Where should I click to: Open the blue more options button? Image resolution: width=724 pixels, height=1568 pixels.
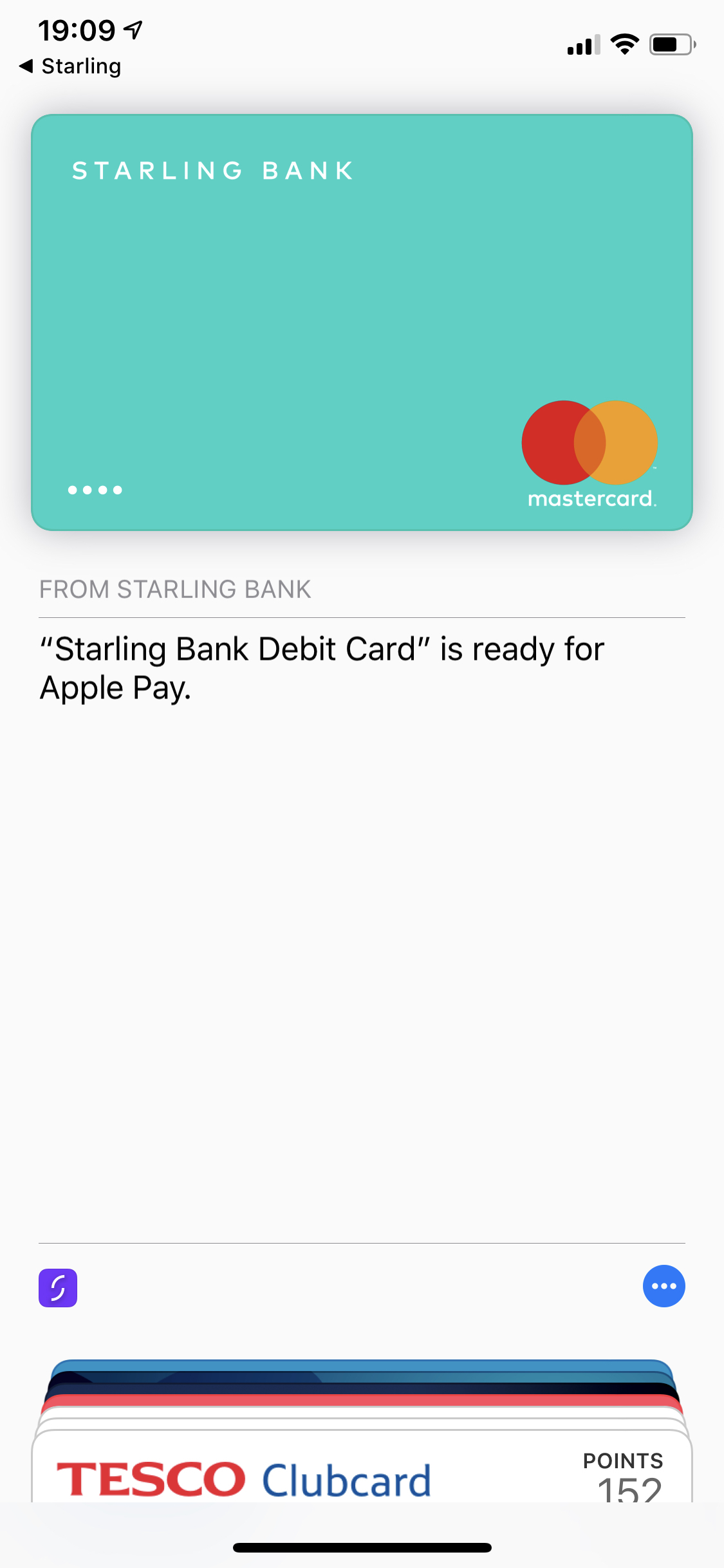[664, 1286]
